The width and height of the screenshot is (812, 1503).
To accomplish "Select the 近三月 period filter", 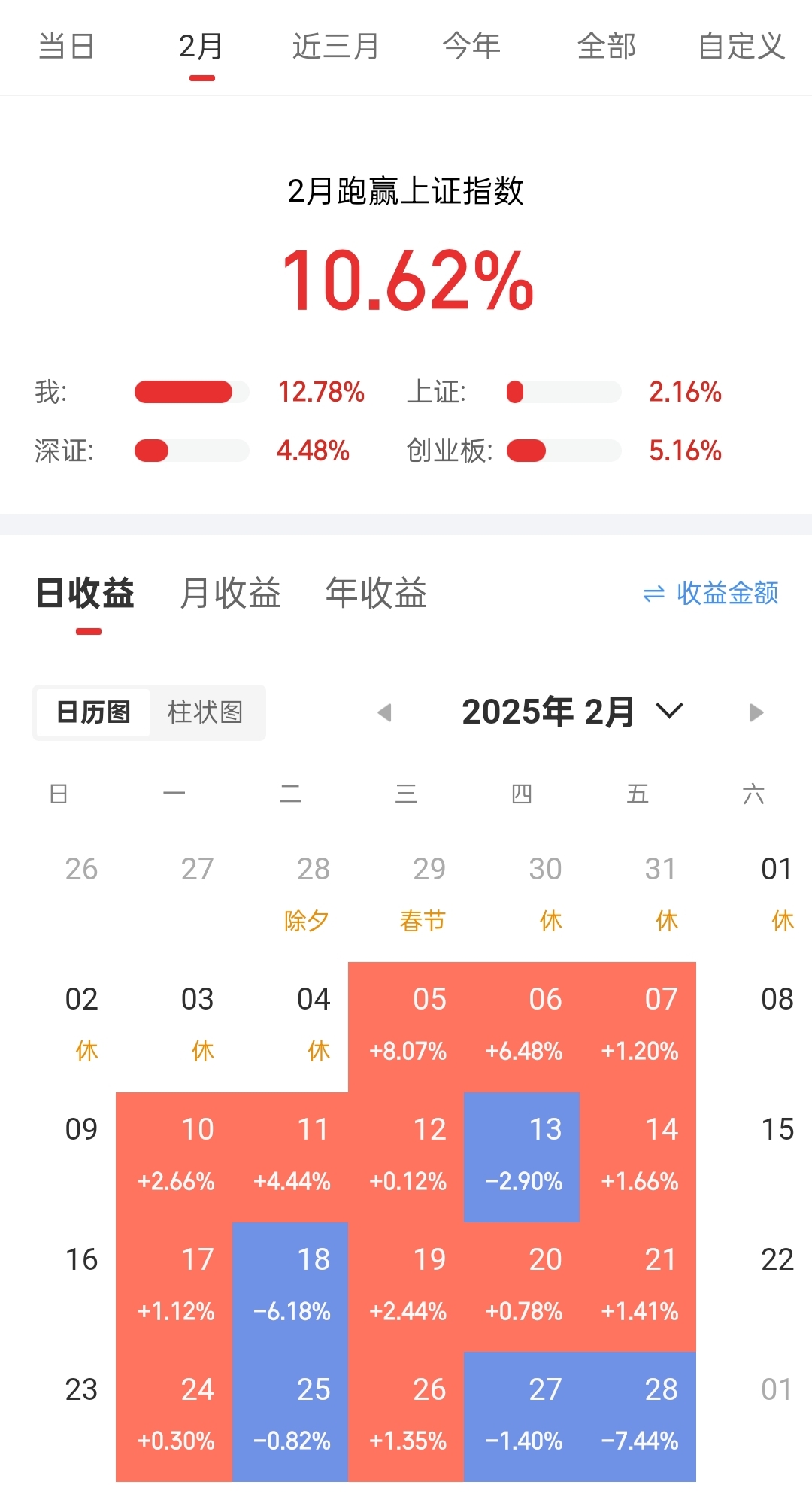I will pyautogui.click(x=335, y=45).
